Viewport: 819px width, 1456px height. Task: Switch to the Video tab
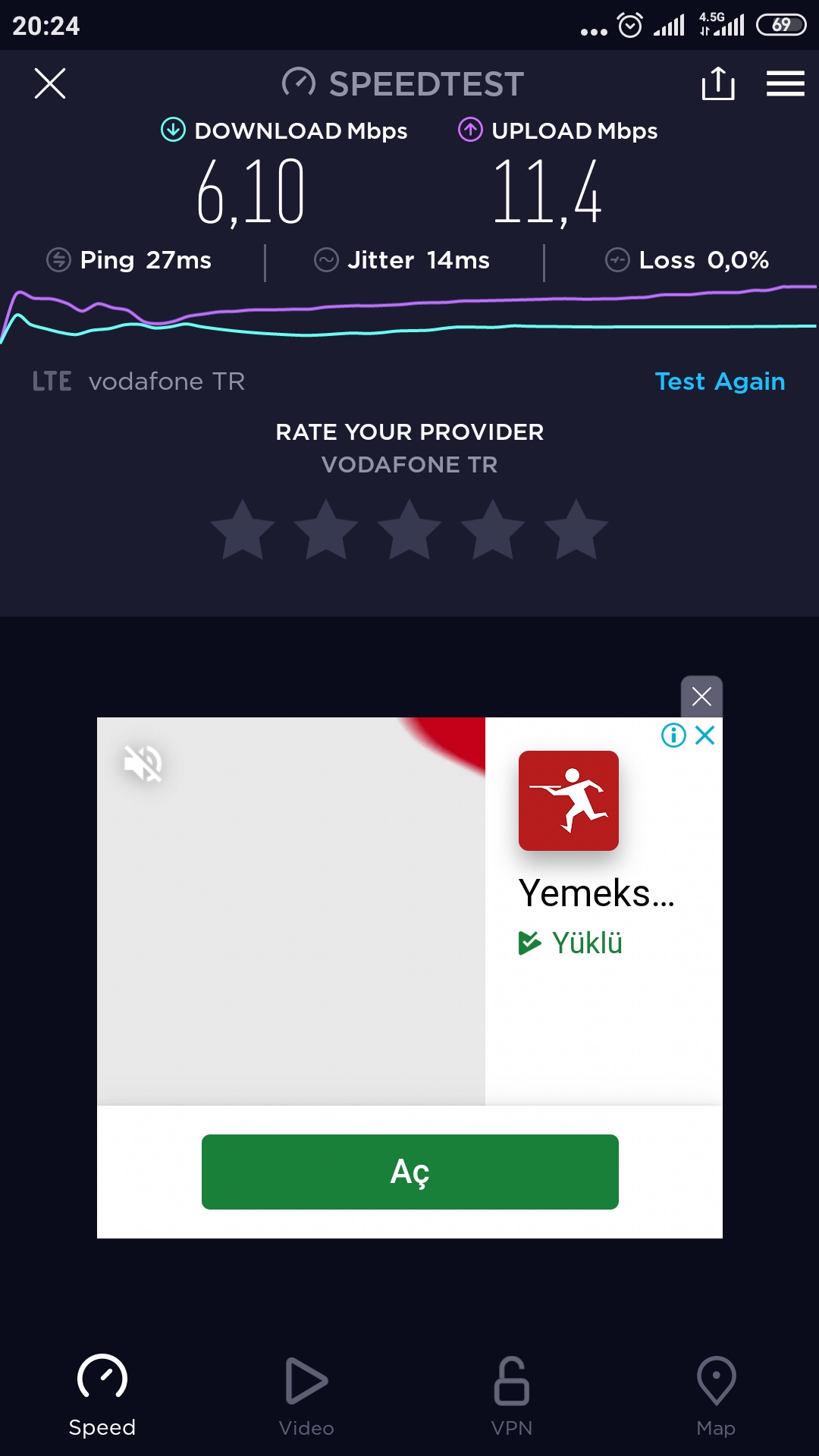[306, 1397]
